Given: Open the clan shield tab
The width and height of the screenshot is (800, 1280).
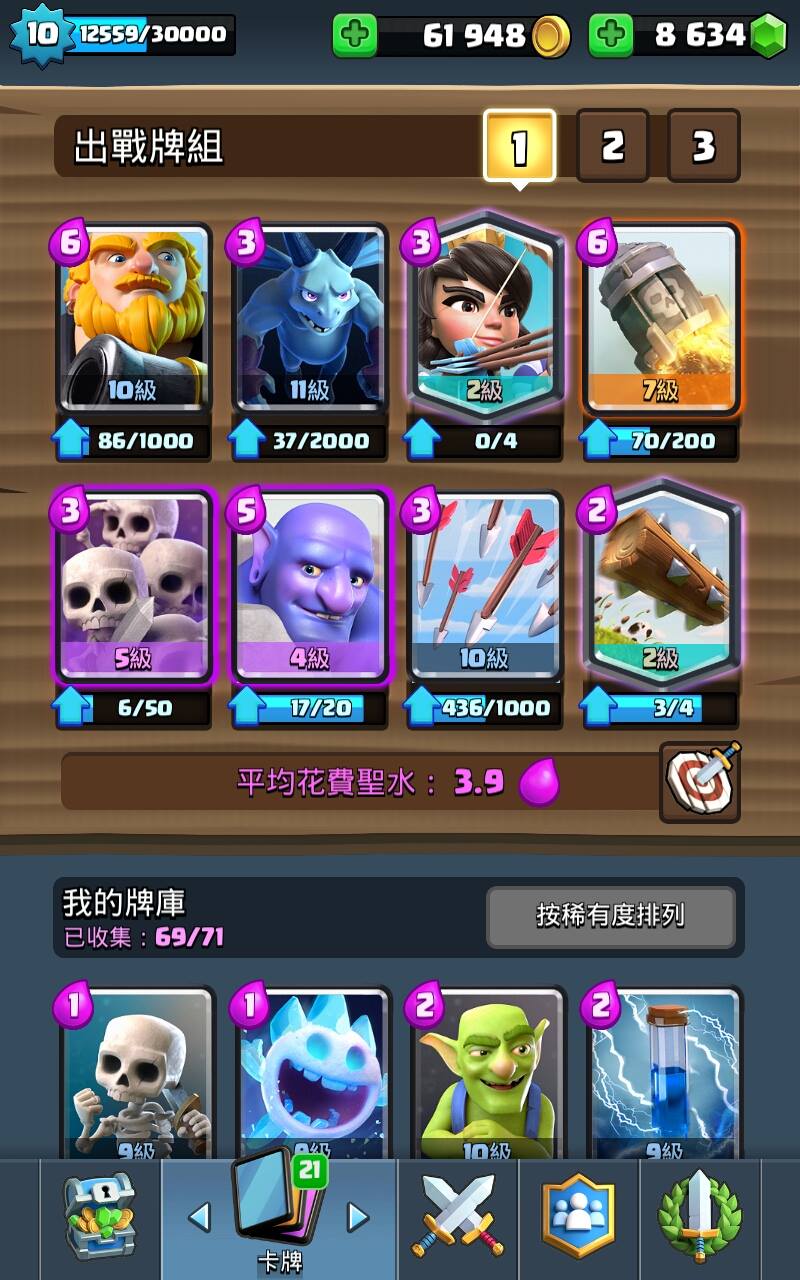Looking at the screenshot, I should (x=578, y=1218).
